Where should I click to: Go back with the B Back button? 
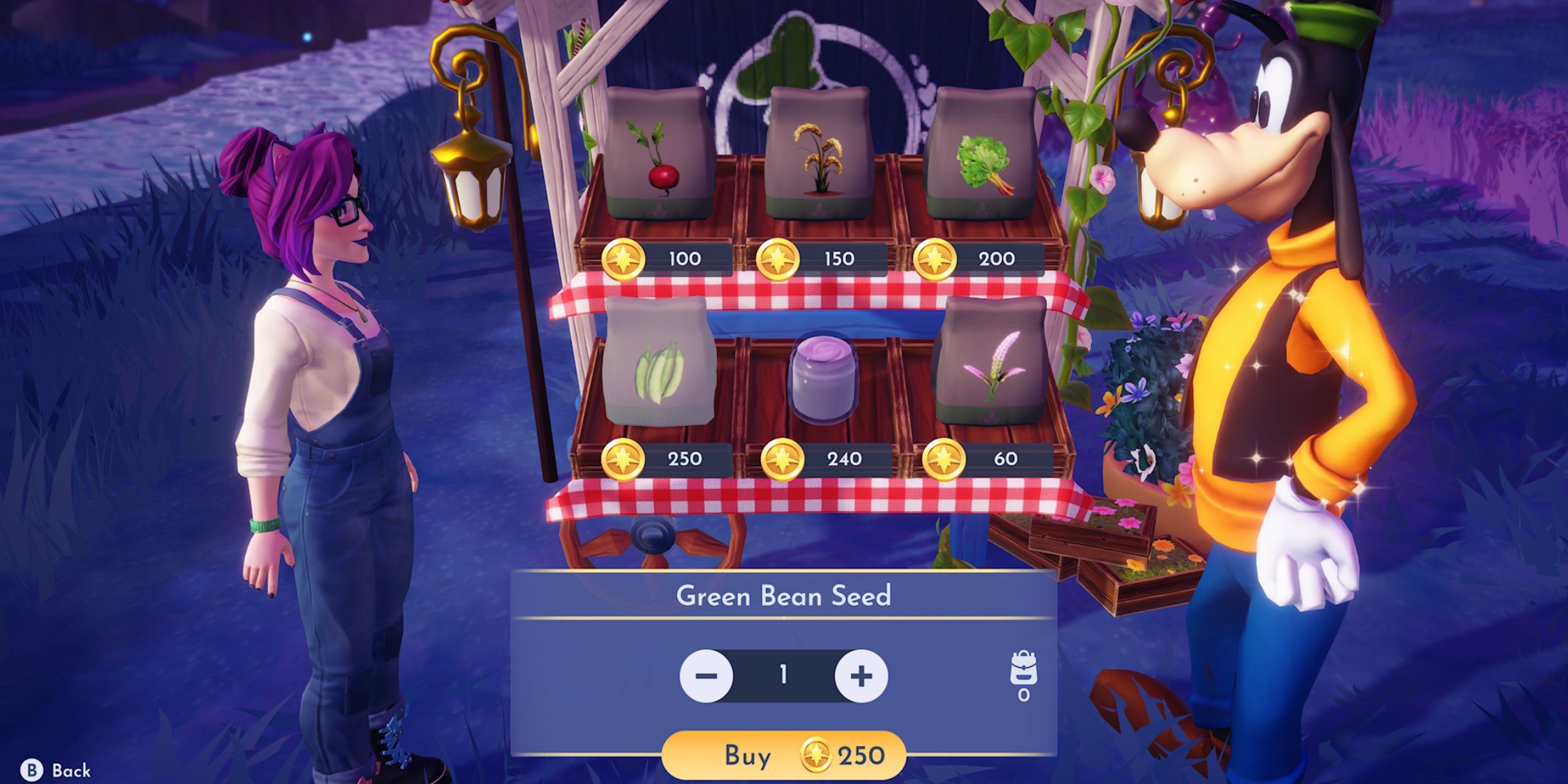click(56, 770)
